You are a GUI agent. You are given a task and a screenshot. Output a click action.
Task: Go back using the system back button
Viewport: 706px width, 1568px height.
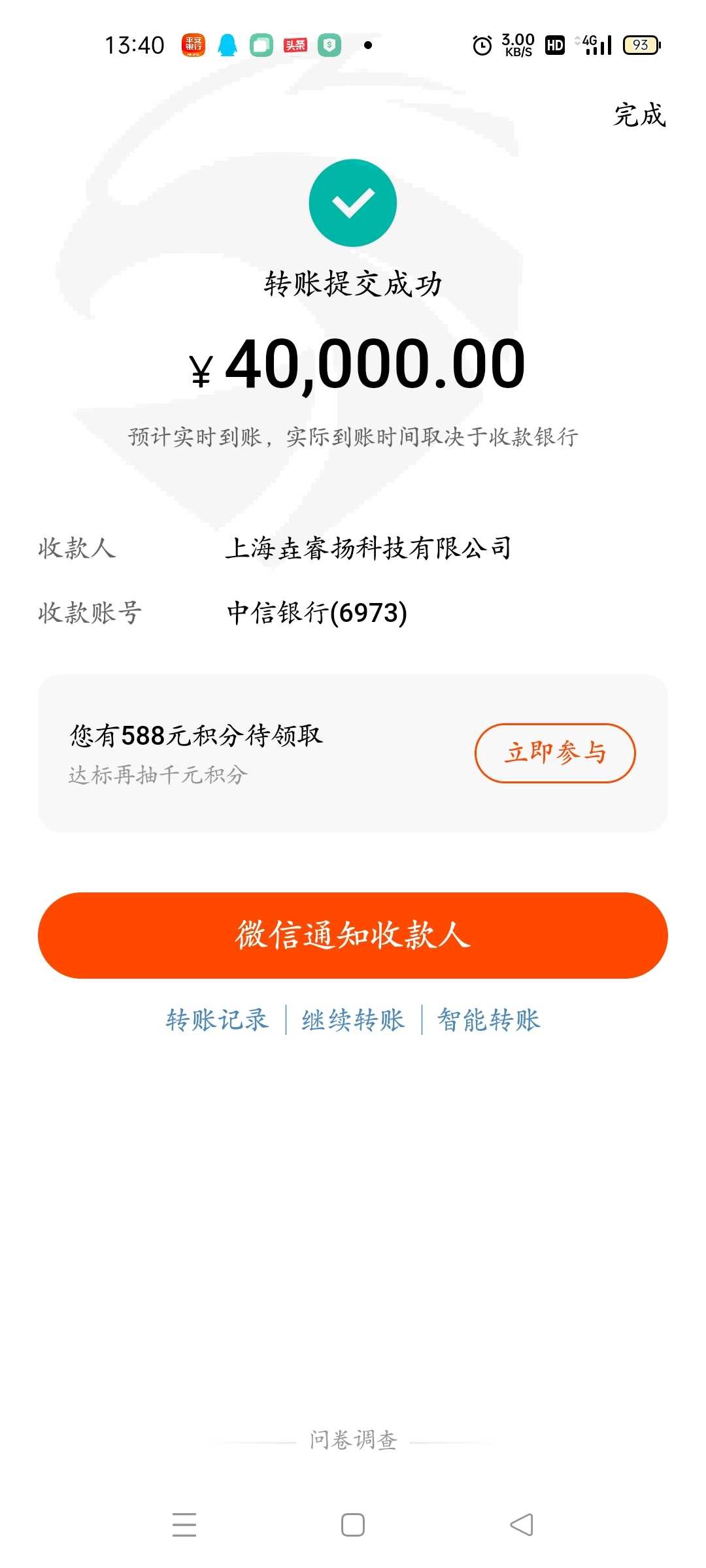pyautogui.click(x=522, y=1525)
